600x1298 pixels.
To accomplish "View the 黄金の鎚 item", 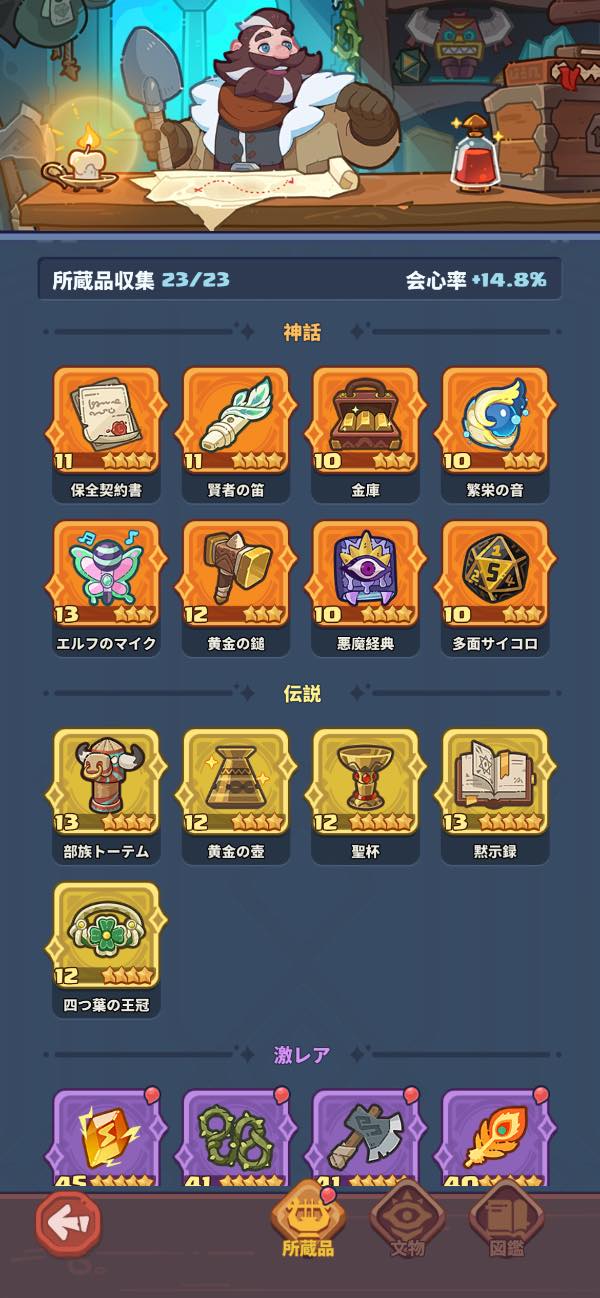I will pyautogui.click(x=235, y=574).
